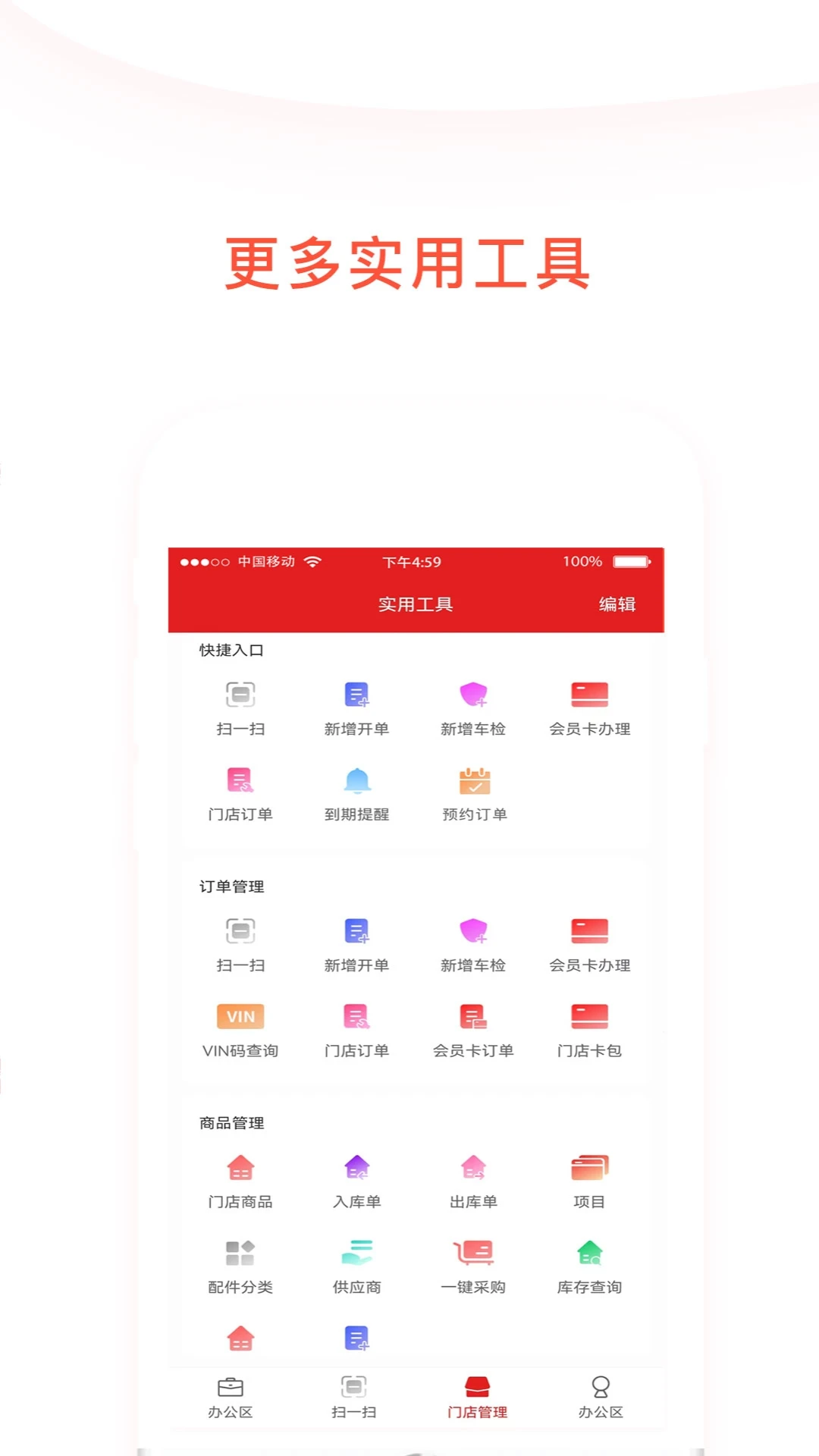Open VIN码查询 lookup tool
The width and height of the screenshot is (819, 1456).
coord(240,1030)
